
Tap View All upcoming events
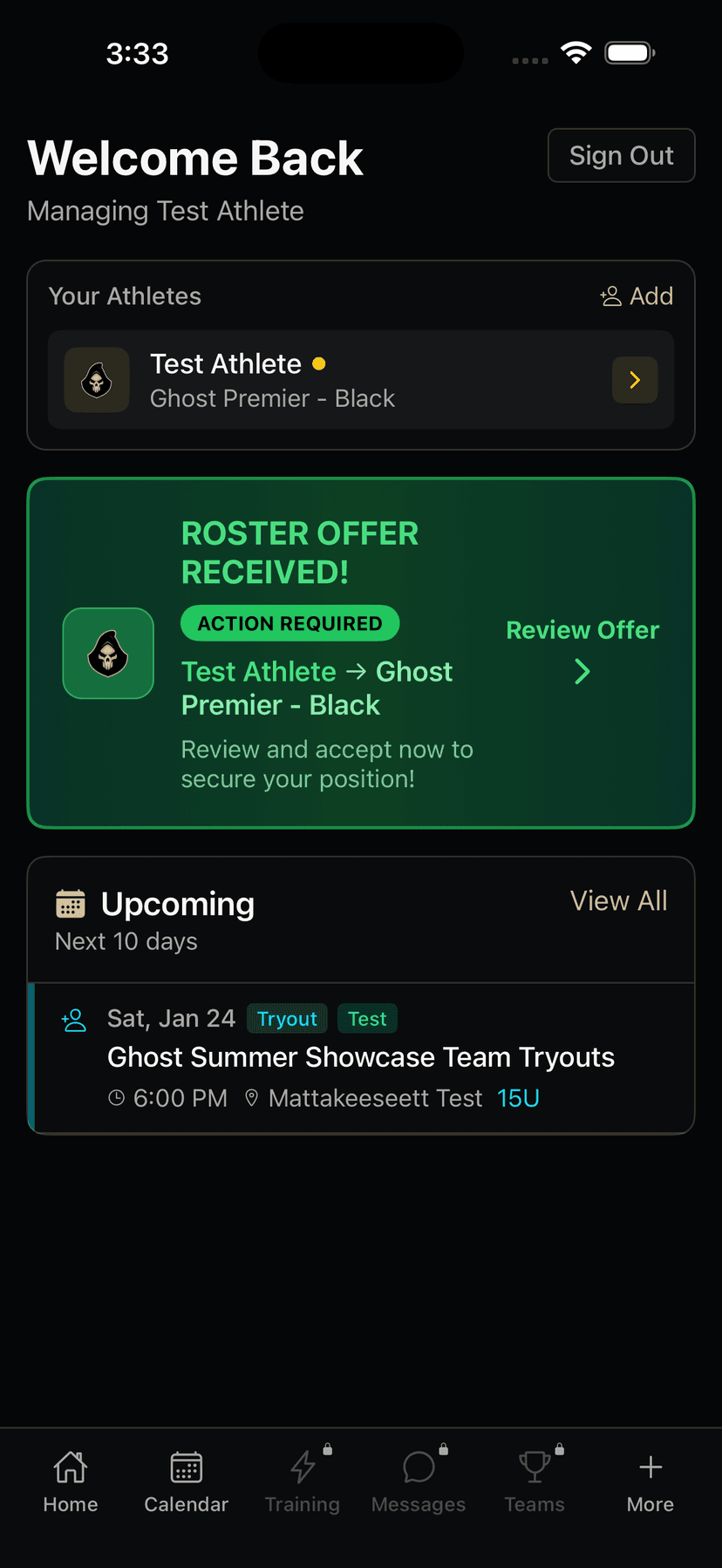618,901
